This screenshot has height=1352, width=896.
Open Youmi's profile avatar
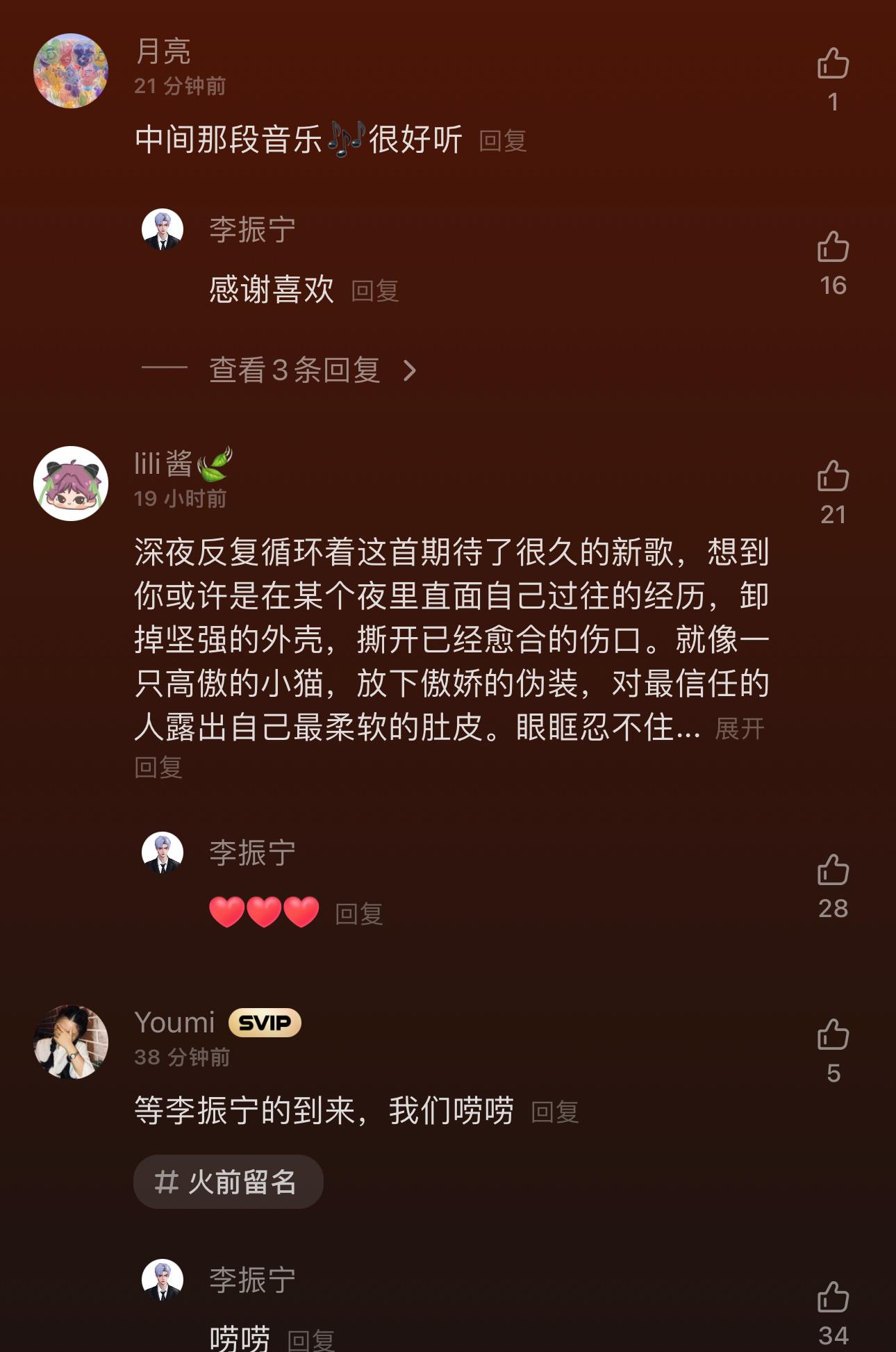tap(71, 1041)
